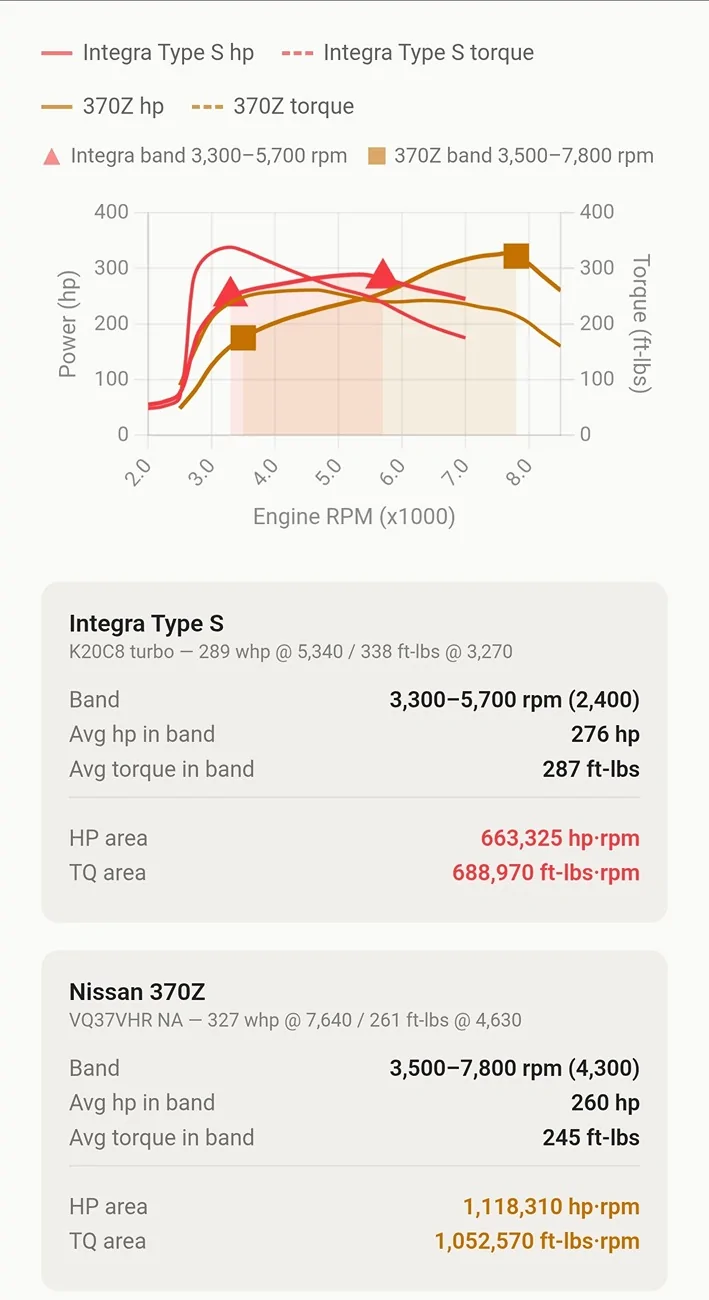Toggle the 370Z hp legend entry
Image resolution: width=709 pixels, height=1300 pixels.
click(x=103, y=106)
